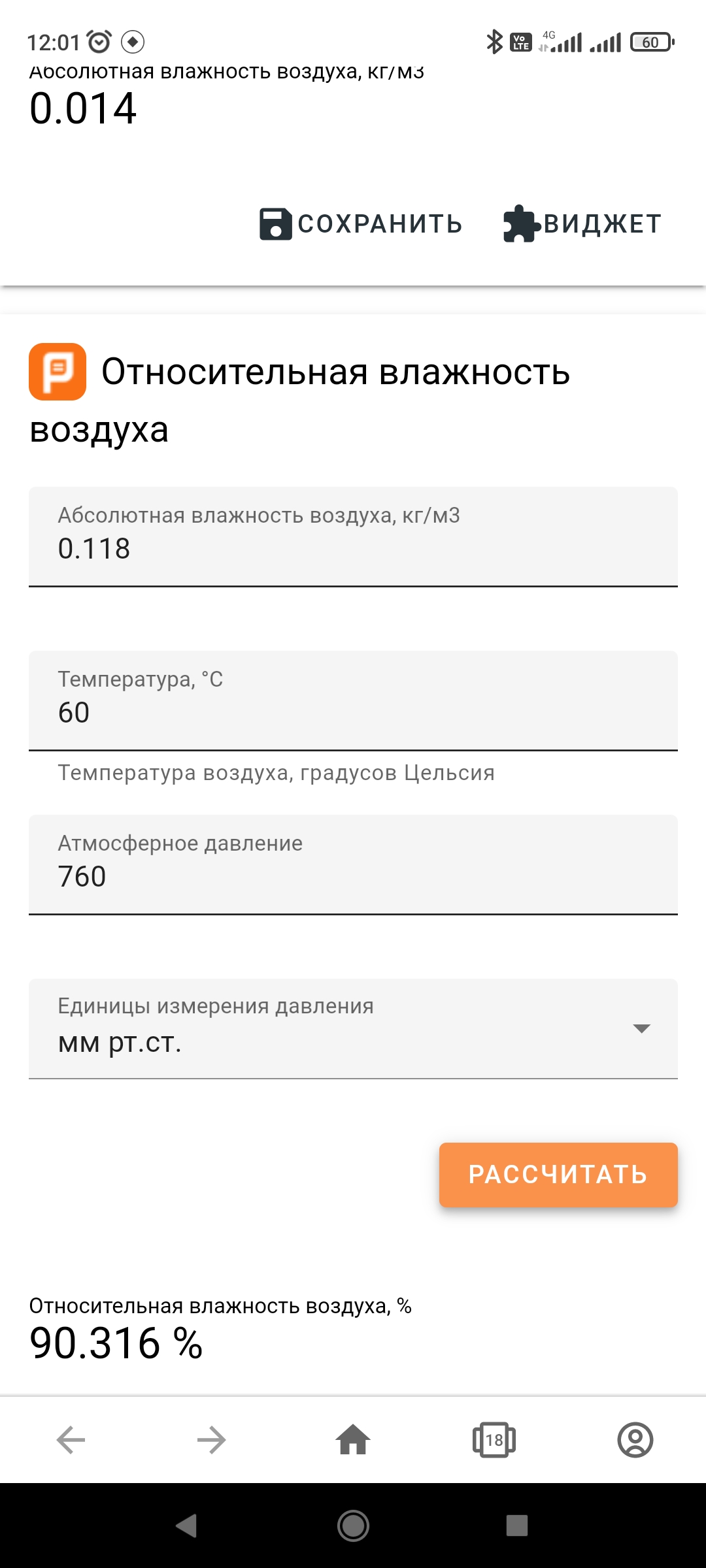Tap the Сохранить save button
Image resolution: width=706 pixels, height=1568 pixels.
361,224
